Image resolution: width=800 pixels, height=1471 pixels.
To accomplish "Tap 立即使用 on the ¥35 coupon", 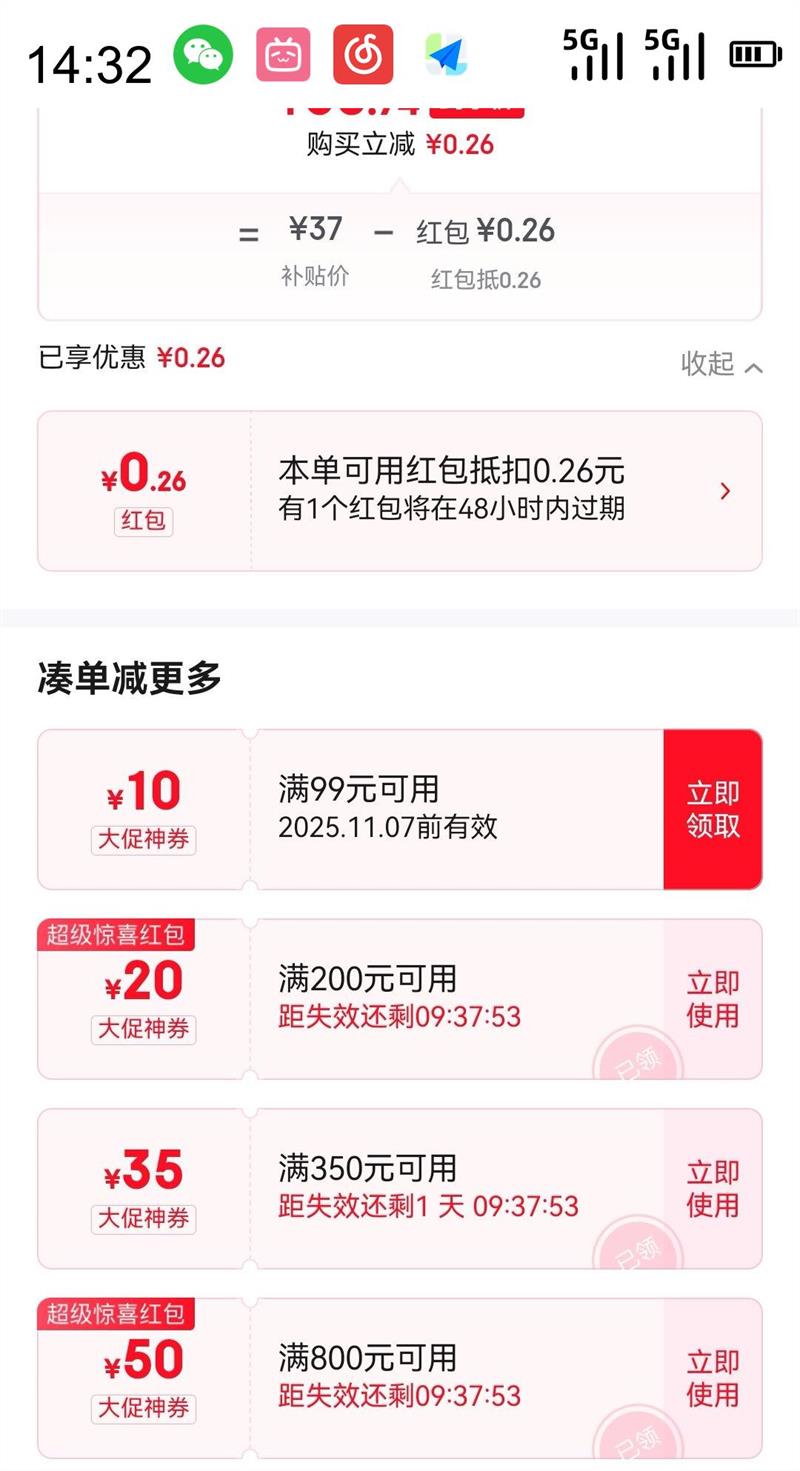I will click(710, 1187).
